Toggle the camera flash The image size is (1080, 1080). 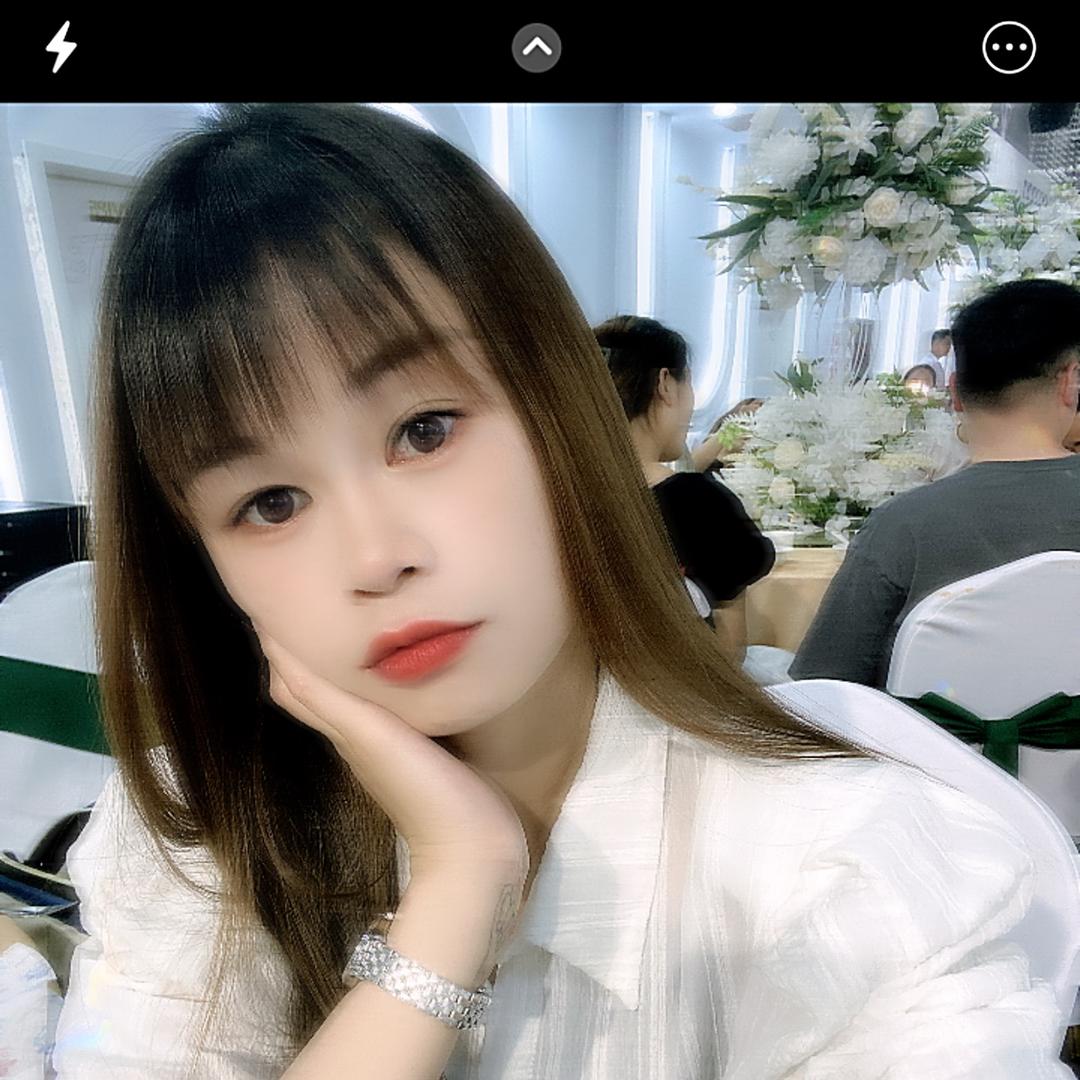[x=61, y=47]
